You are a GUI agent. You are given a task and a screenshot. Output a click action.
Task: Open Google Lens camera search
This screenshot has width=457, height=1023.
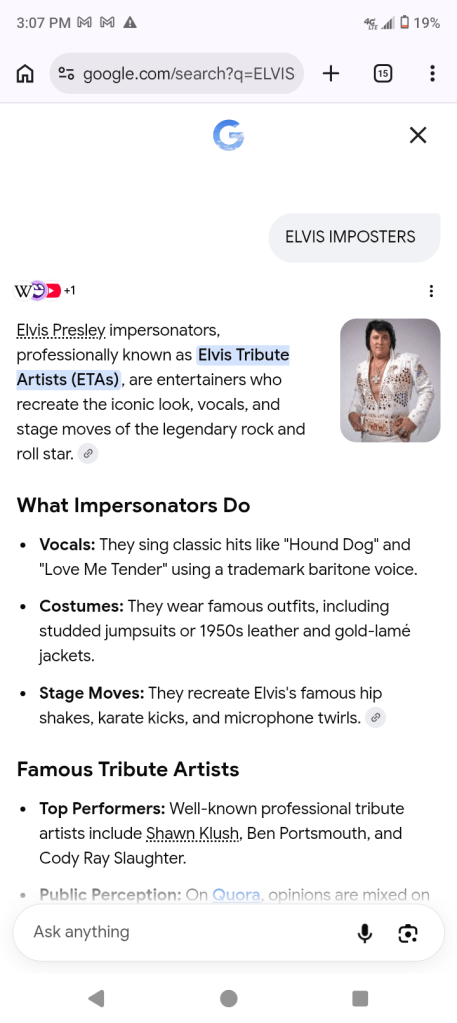tap(408, 934)
